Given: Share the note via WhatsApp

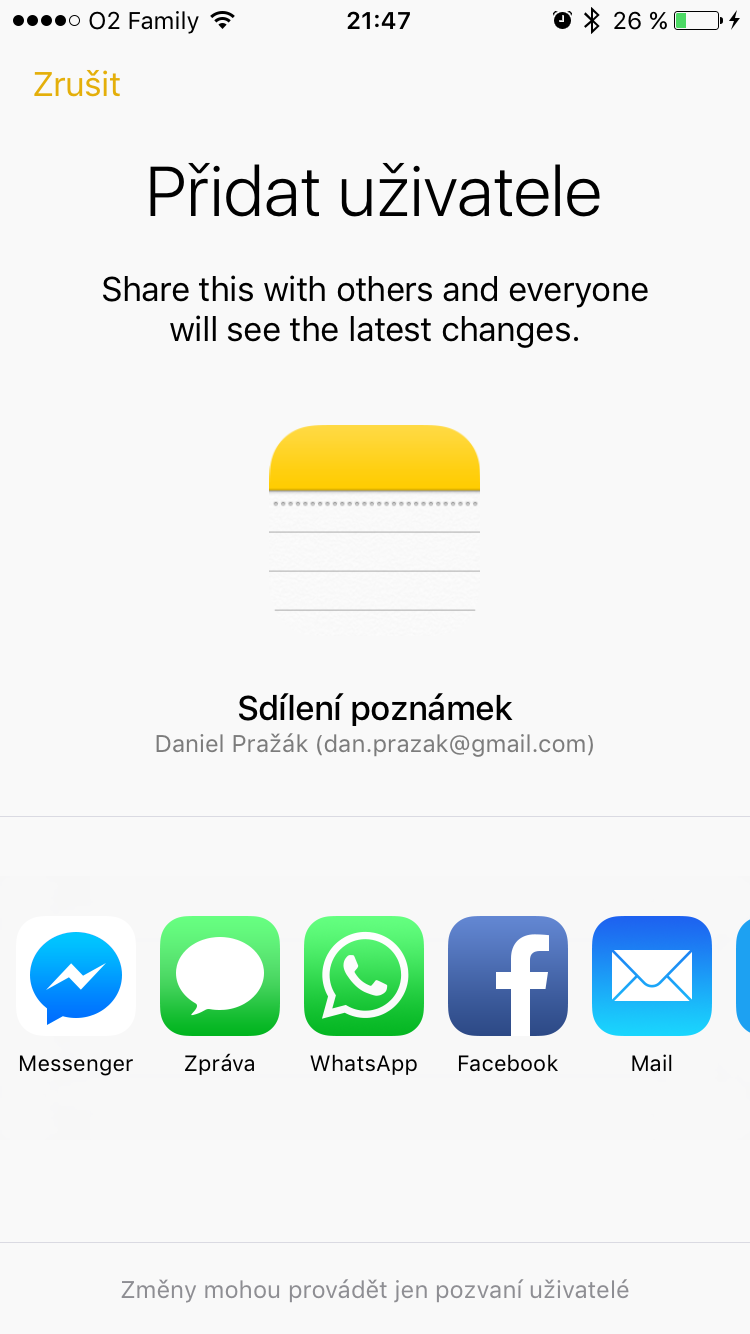Looking at the screenshot, I should click(x=364, y=976).
